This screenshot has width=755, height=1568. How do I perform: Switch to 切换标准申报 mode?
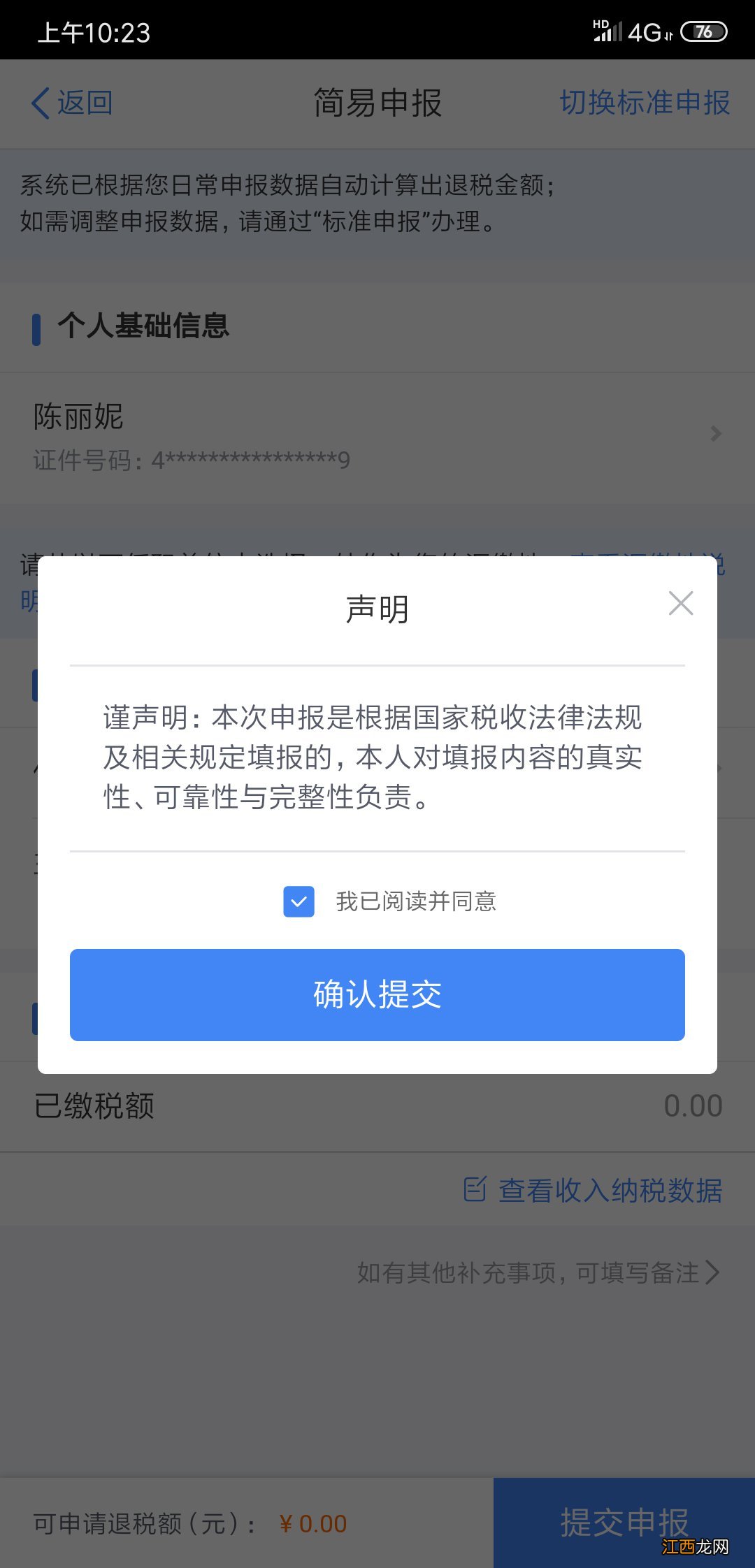click(645, 103)
